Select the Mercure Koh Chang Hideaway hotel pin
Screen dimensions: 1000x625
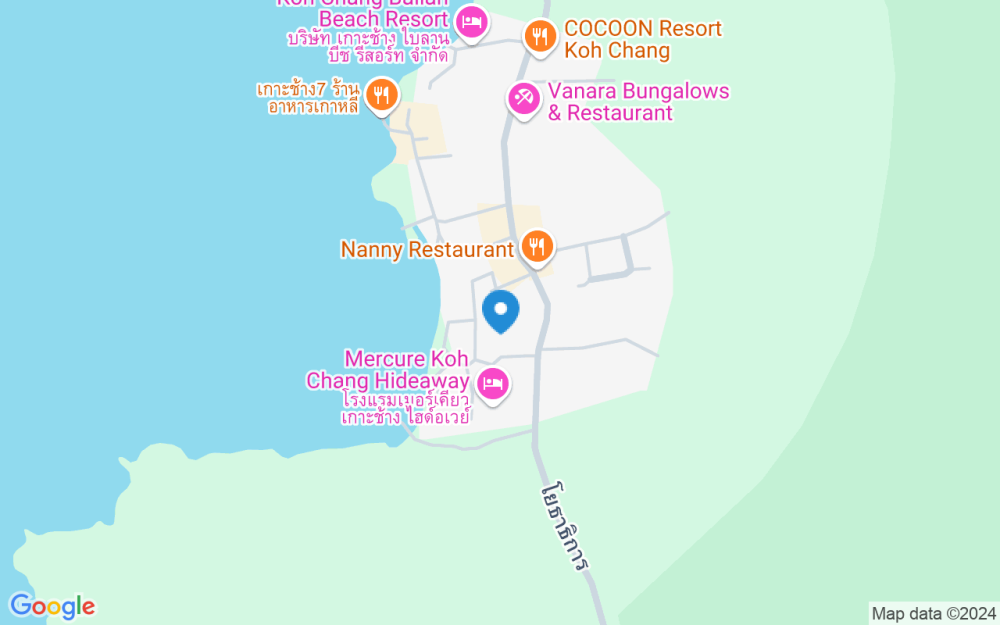(x=492, y=385)
